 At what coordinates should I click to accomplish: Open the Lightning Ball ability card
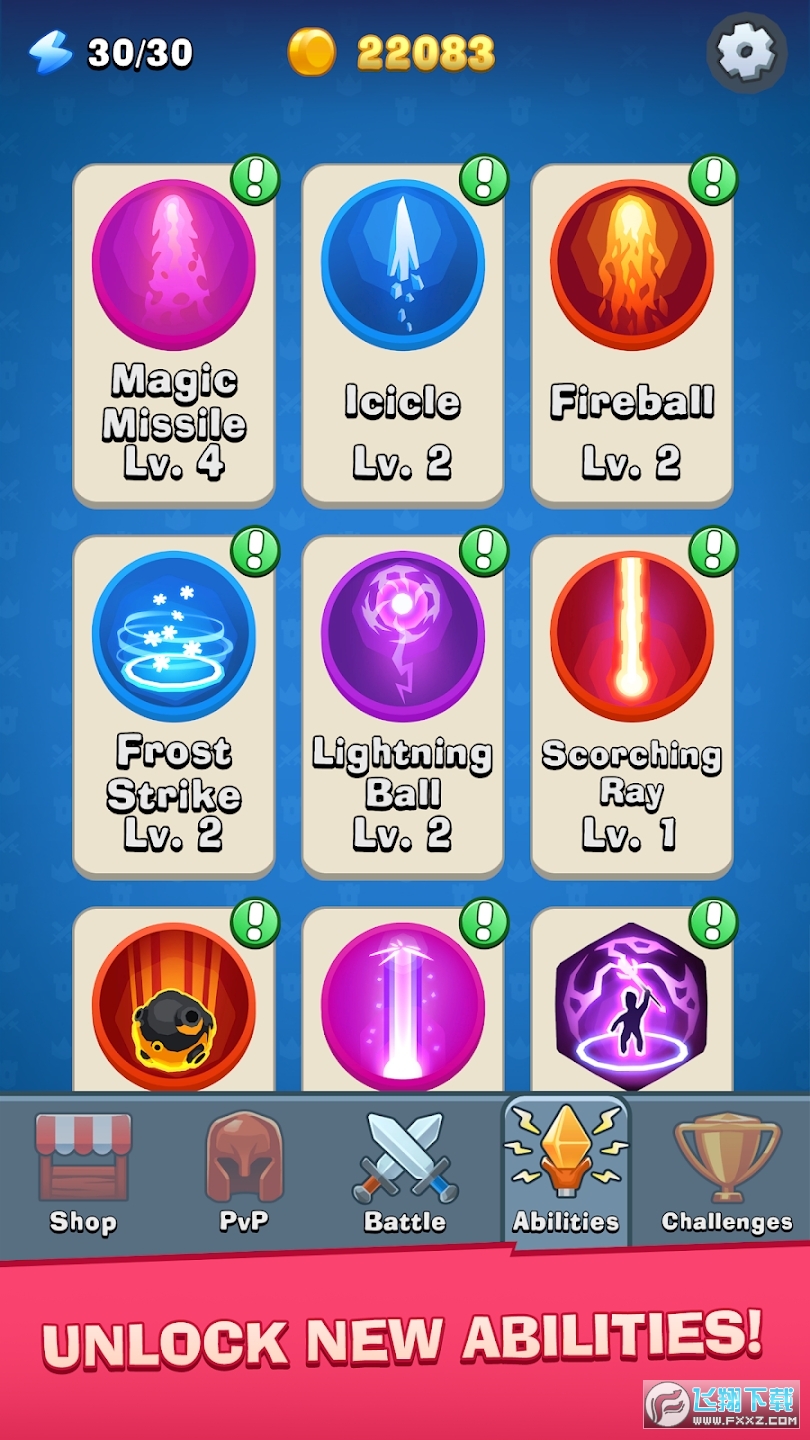pos(403,705)
